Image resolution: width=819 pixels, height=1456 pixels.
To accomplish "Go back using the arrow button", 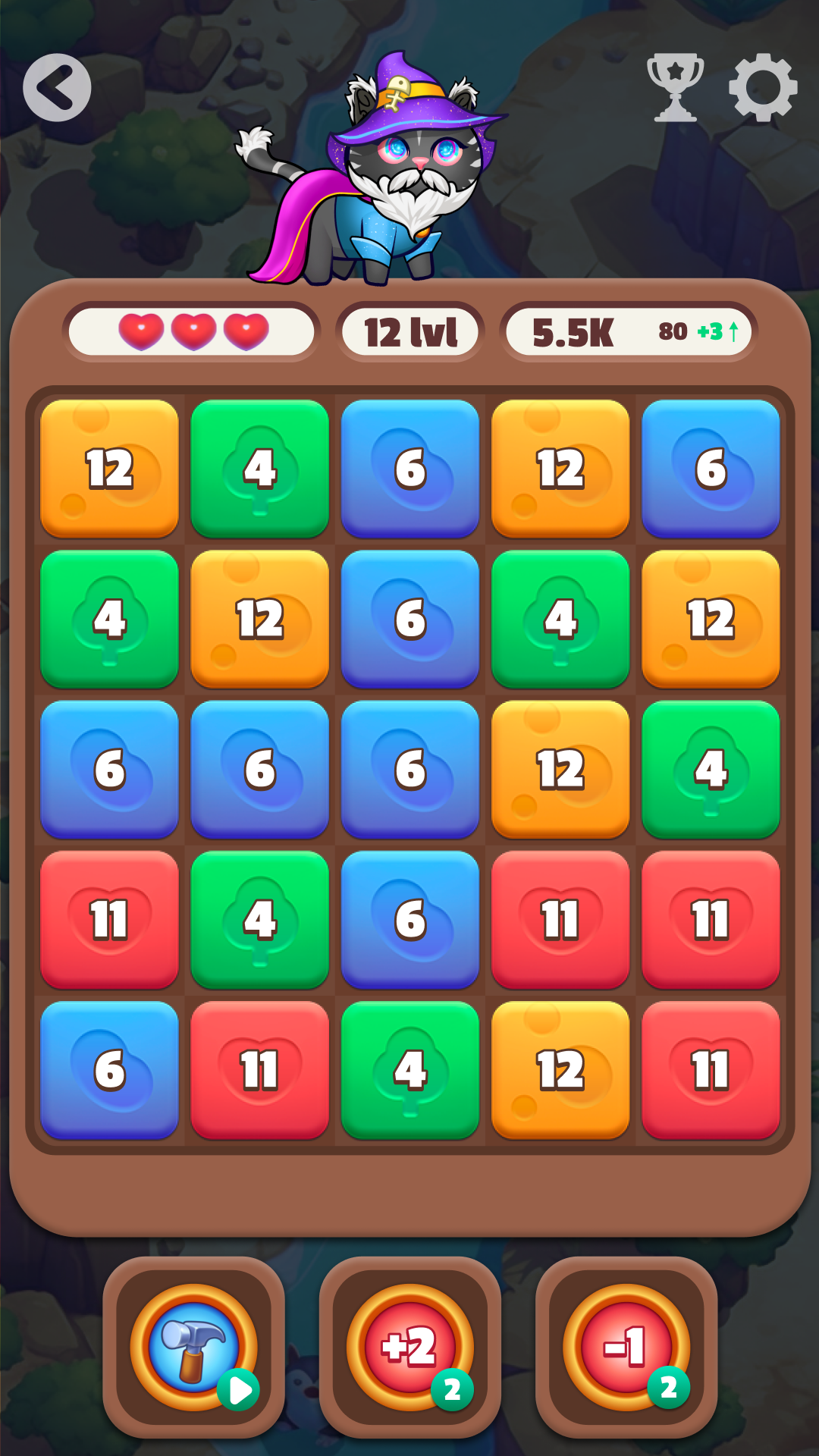I will coord(57,88).
